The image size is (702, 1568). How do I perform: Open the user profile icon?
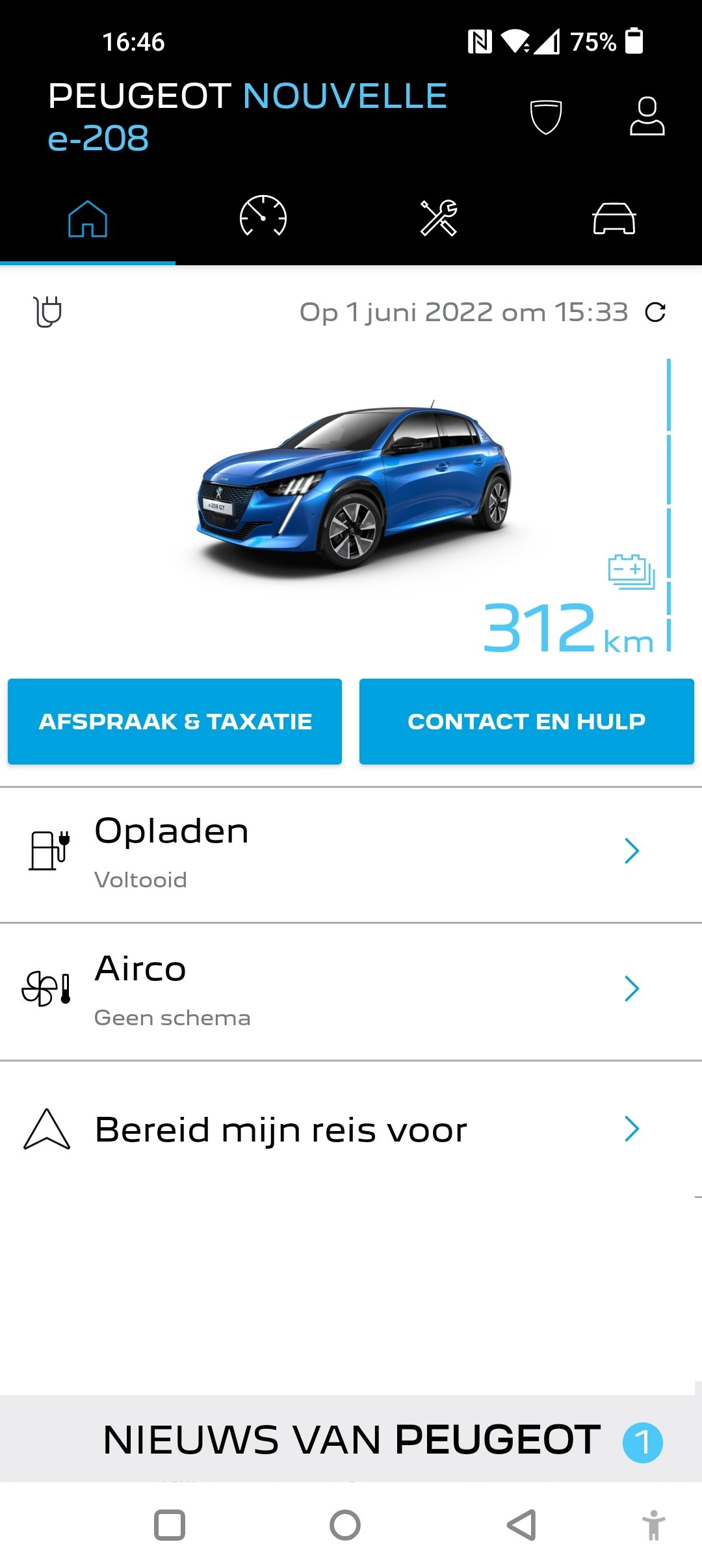tap(647, 116)
